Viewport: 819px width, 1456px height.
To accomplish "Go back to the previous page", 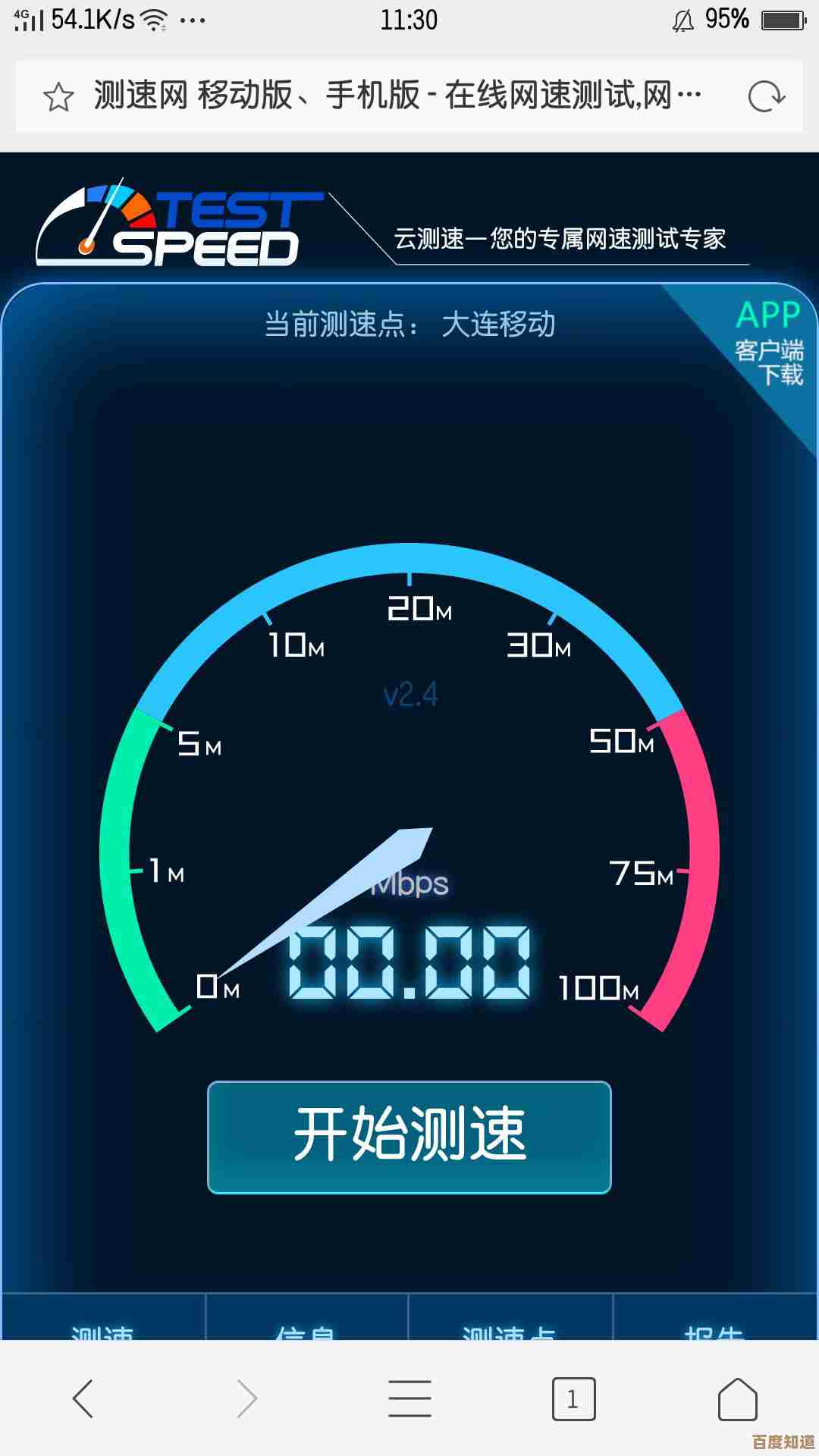I will click(83, 1398).
